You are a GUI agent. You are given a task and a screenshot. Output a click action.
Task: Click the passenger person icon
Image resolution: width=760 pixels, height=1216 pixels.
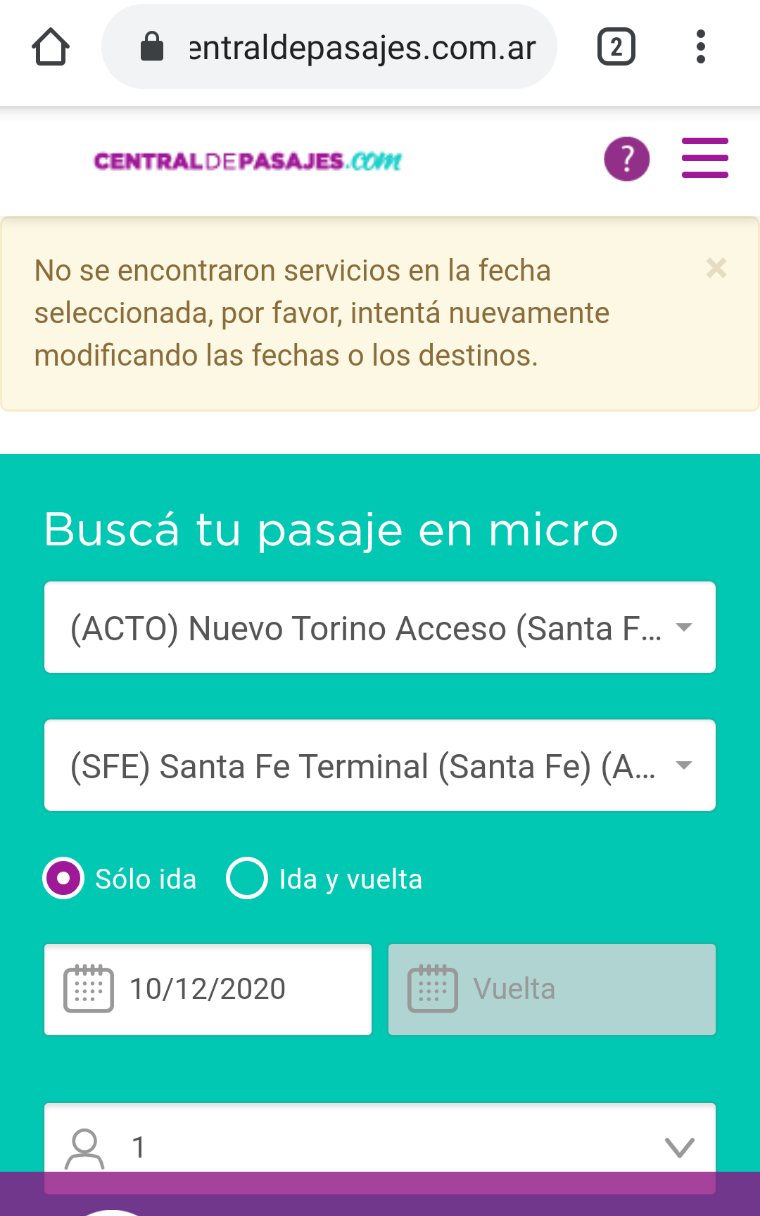[85, 1147]
